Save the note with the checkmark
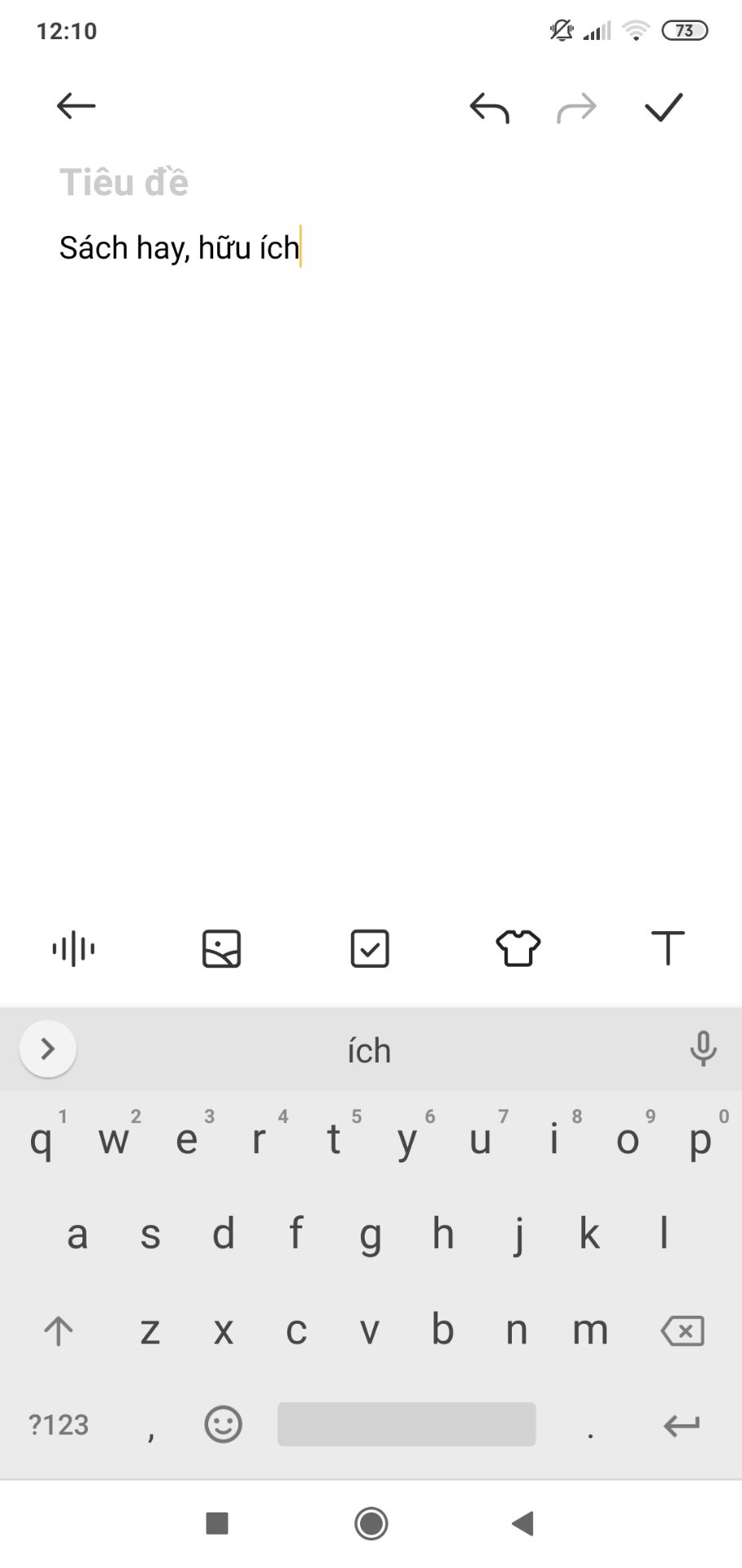 (663, 107)
